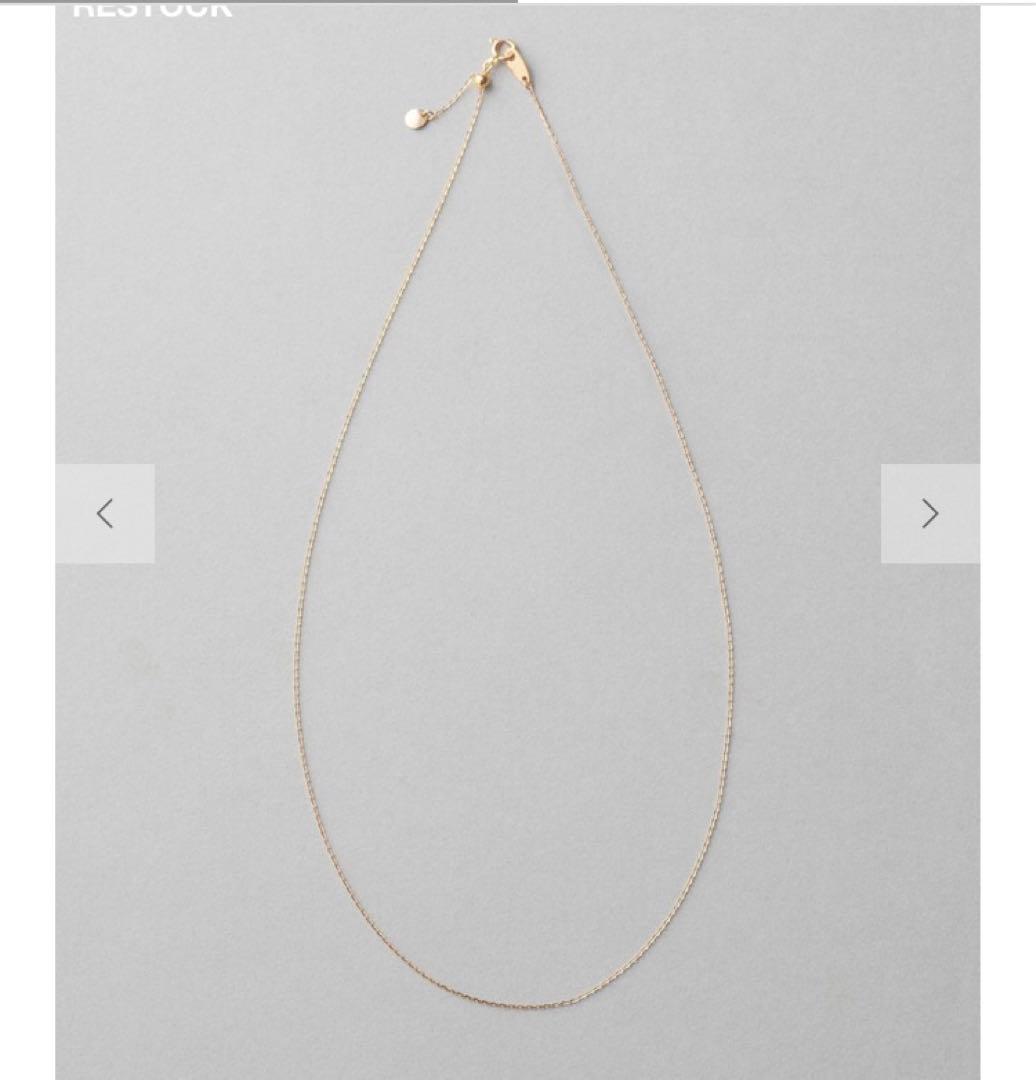Expand the image using the right chevron control
Image resolution: width=1036 pixels, height=1080 pixels.
929,513
